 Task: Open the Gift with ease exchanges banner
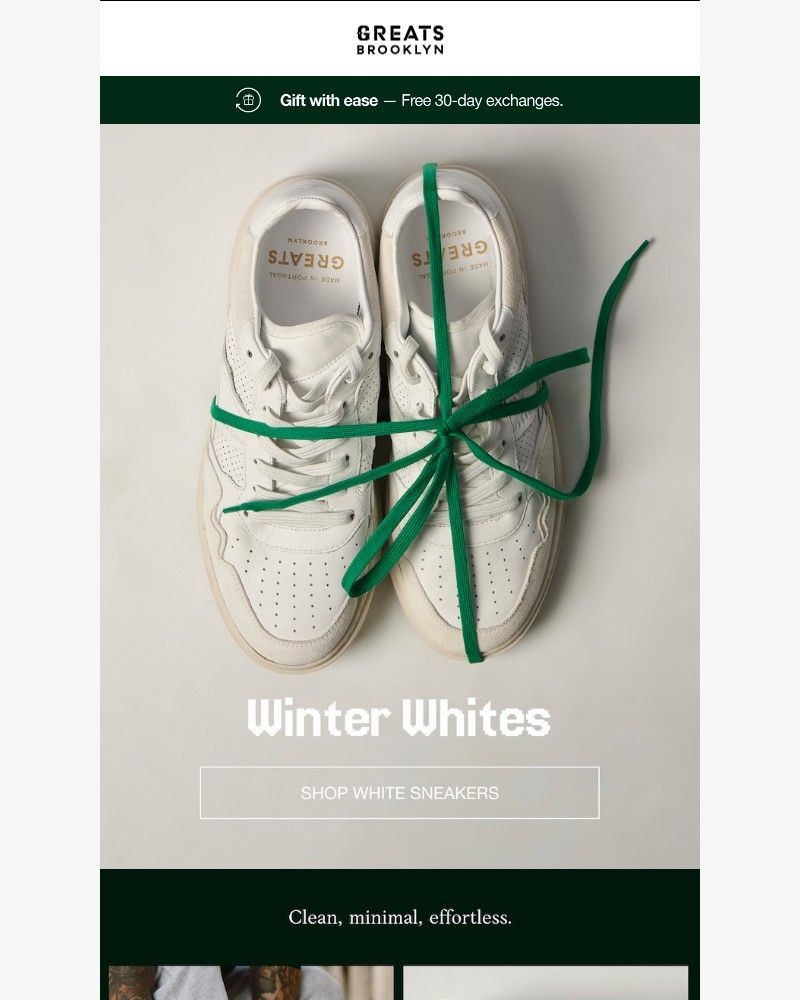click(400, 100)
